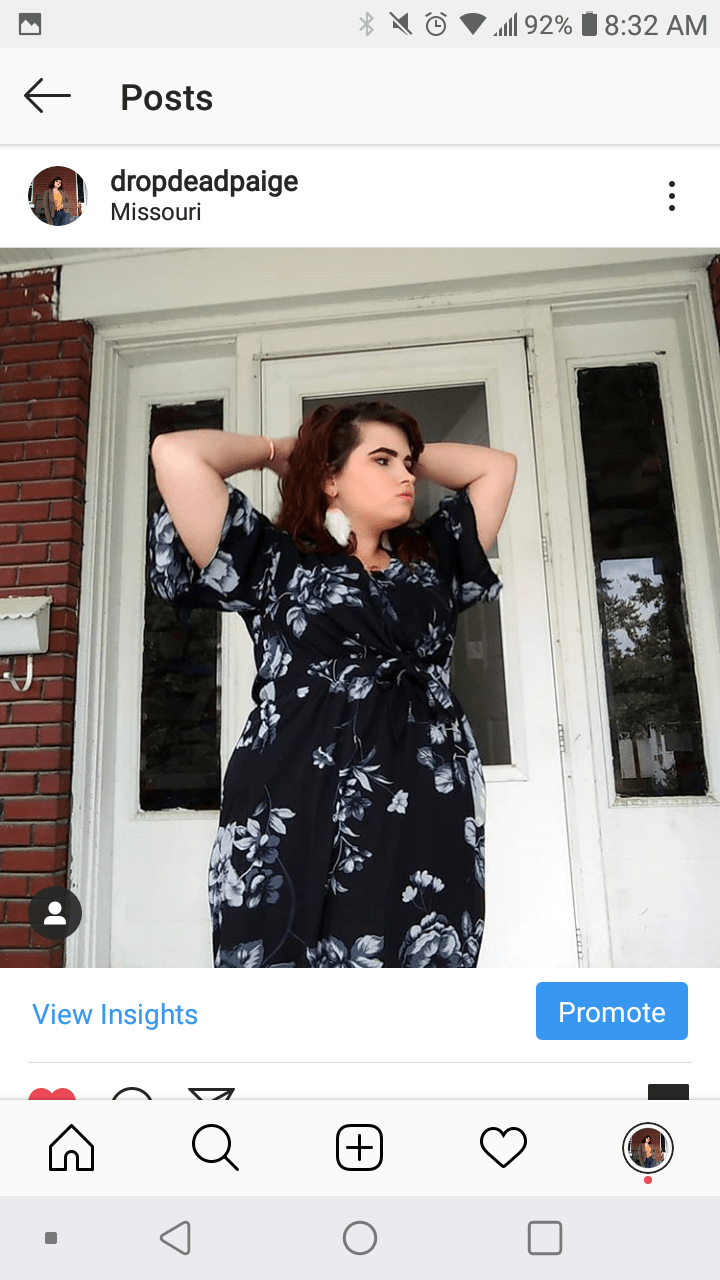Viewport: 720px width, 1280px height.
Task: Open the Search and explore tab
Action: pos(215,1148)
